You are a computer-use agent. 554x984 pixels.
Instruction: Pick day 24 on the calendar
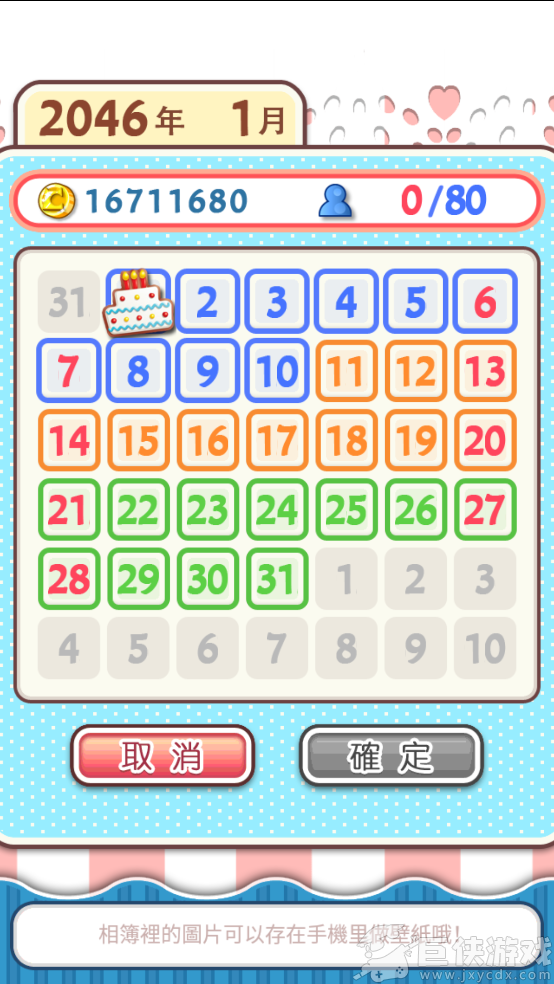[x=277, y=510]
